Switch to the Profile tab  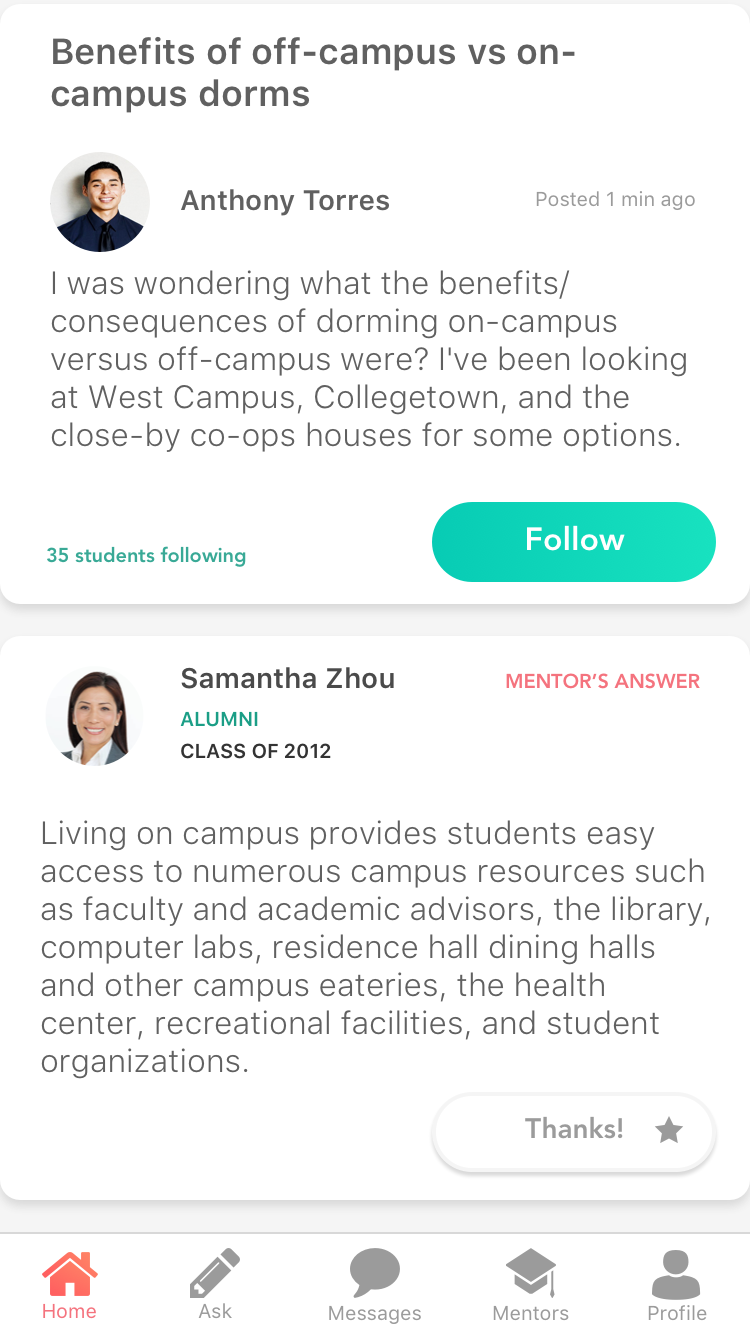point(677,1287)
